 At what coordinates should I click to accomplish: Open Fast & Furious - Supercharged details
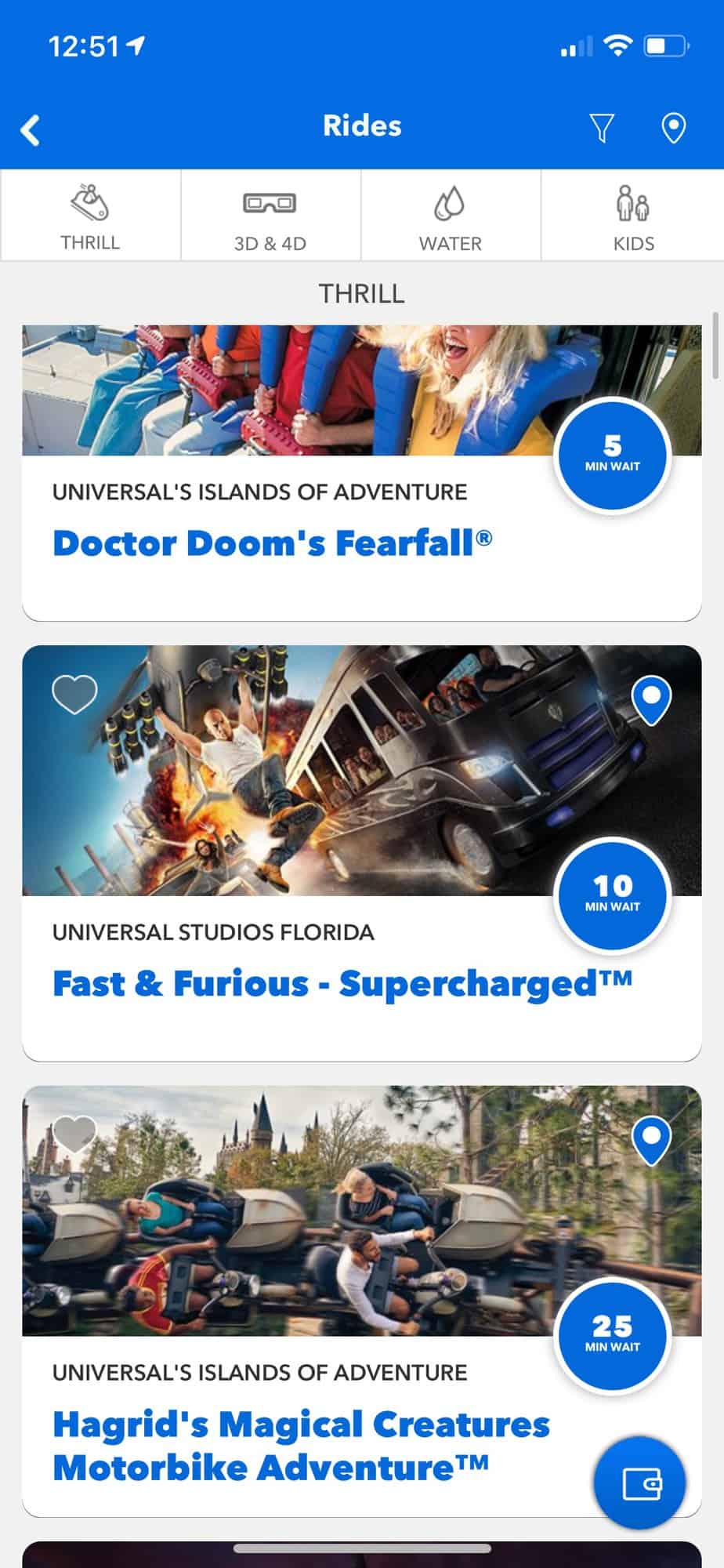point(361,853)
